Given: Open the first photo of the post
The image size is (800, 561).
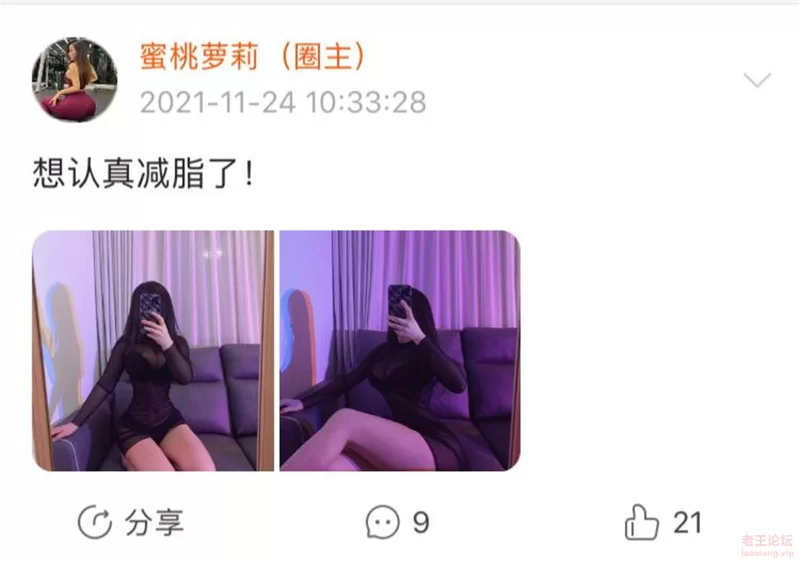Looking at the screenshot, I should (153, 350).
